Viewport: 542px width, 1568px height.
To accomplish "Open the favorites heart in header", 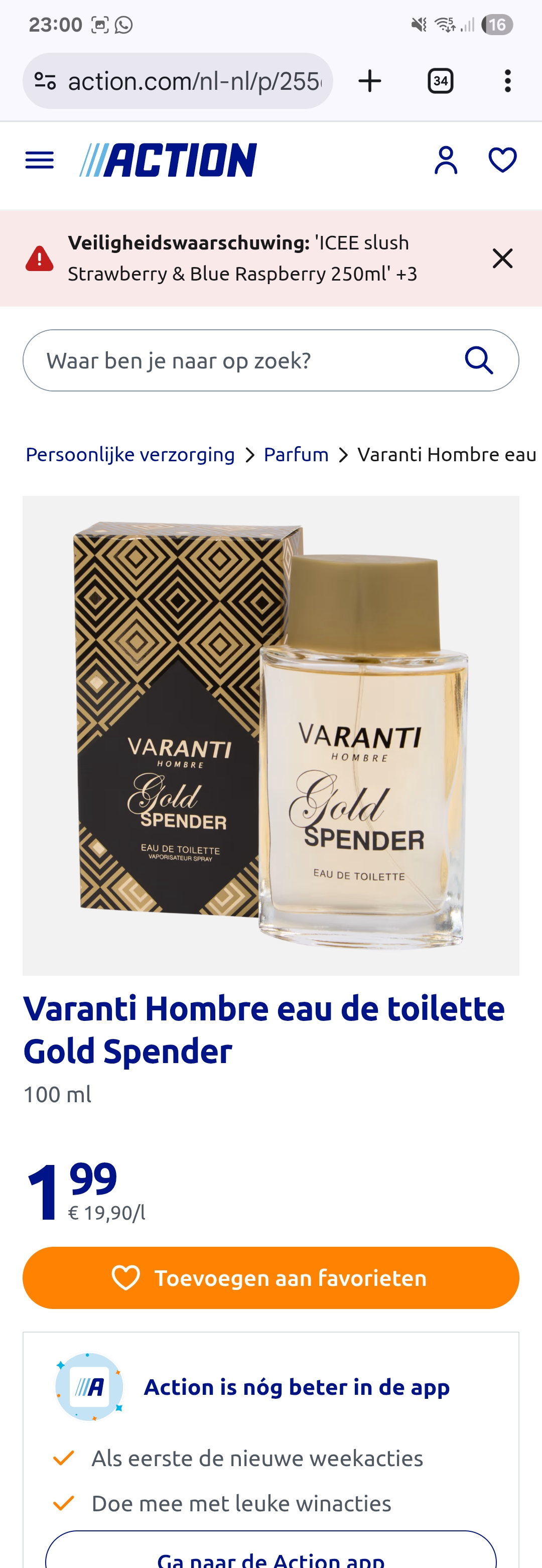I will click(x=502, y=161).
